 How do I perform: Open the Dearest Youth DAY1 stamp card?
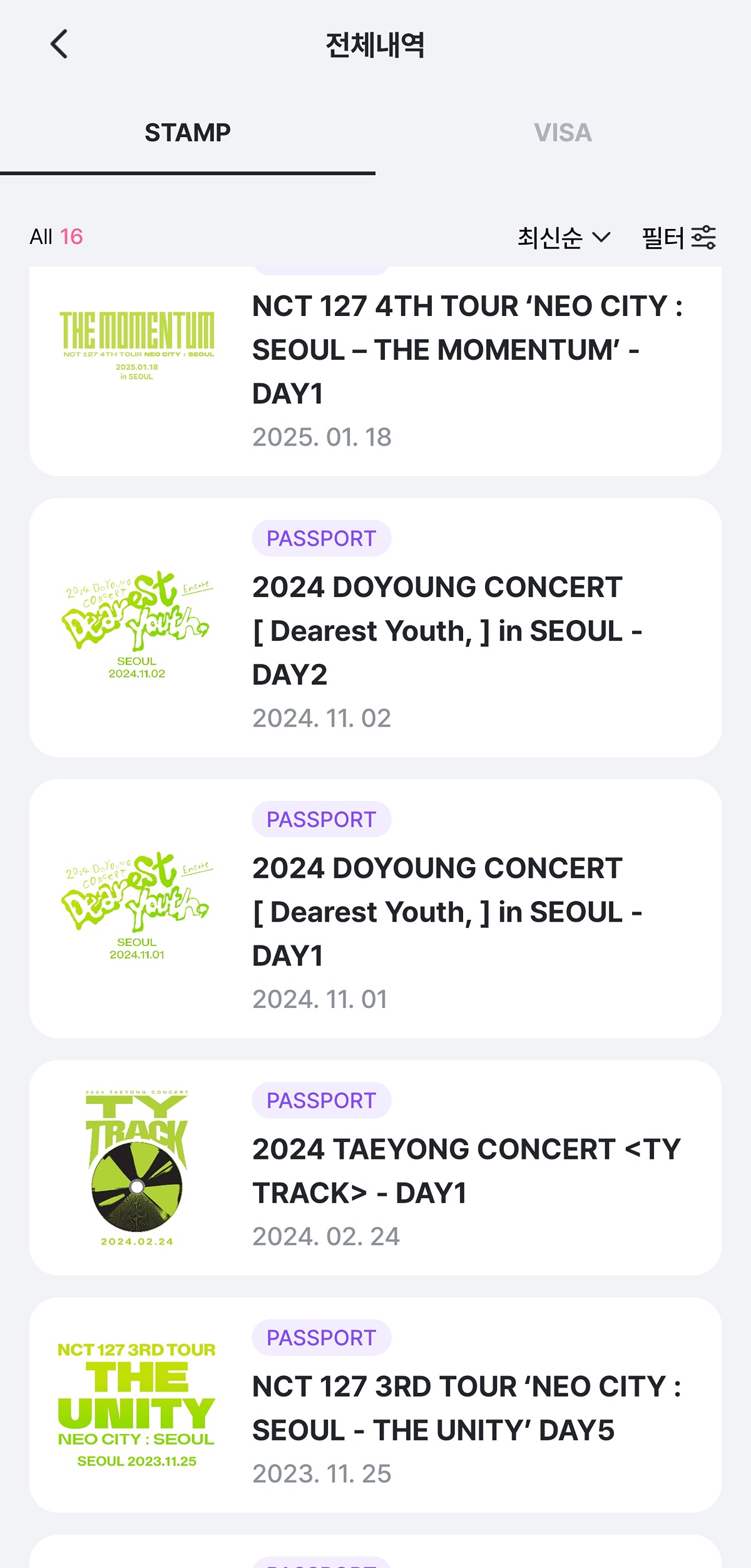375,908
